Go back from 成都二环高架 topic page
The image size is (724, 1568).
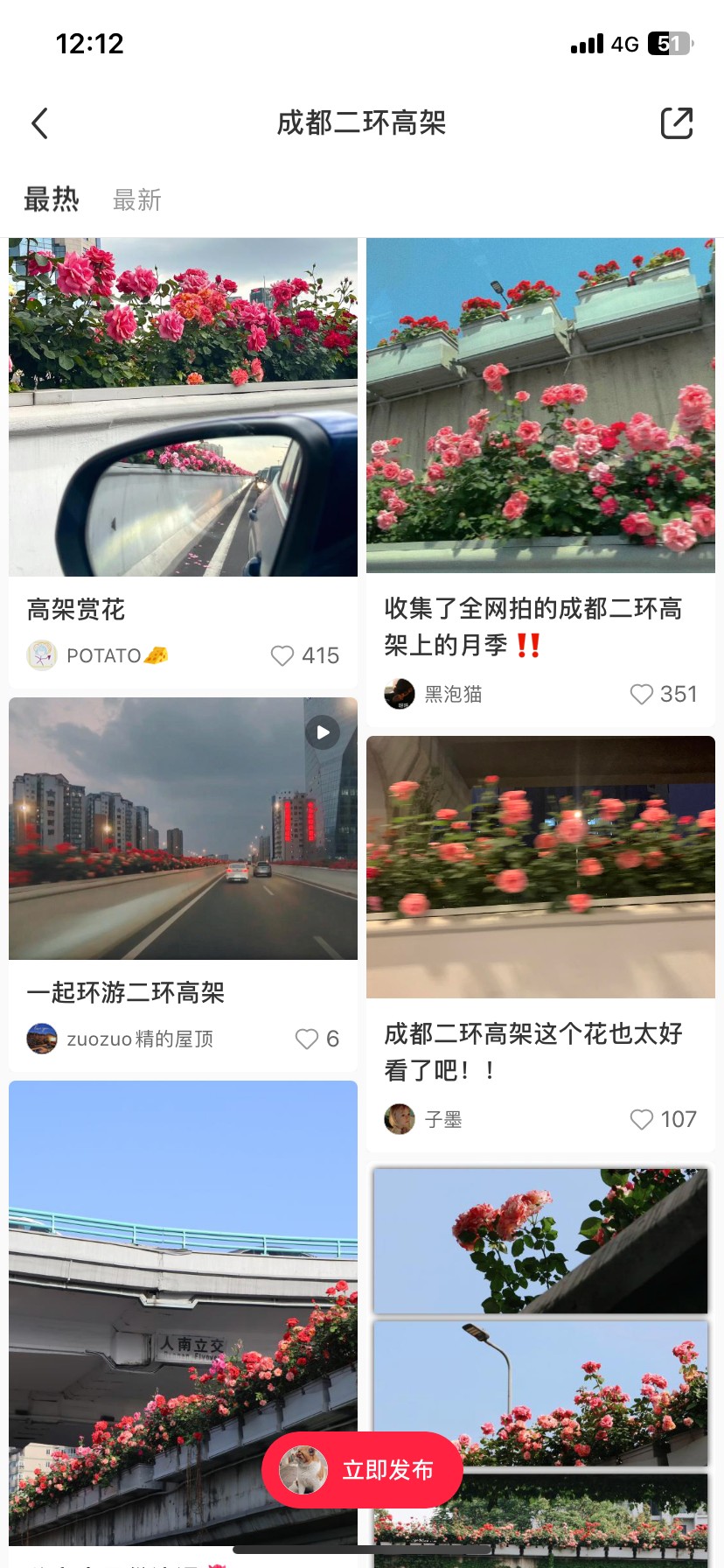click(39, 123)
